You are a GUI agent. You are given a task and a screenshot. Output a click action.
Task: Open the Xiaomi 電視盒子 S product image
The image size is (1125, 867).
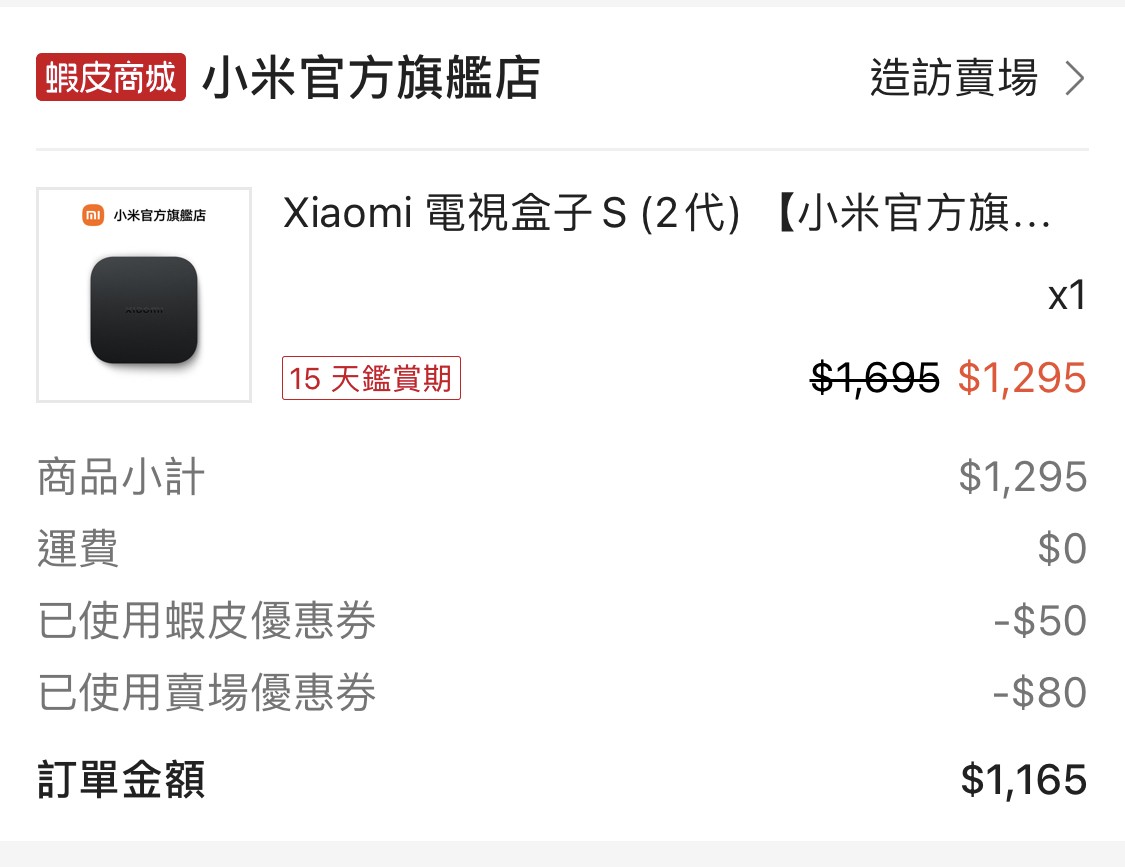tap(144, 296)
